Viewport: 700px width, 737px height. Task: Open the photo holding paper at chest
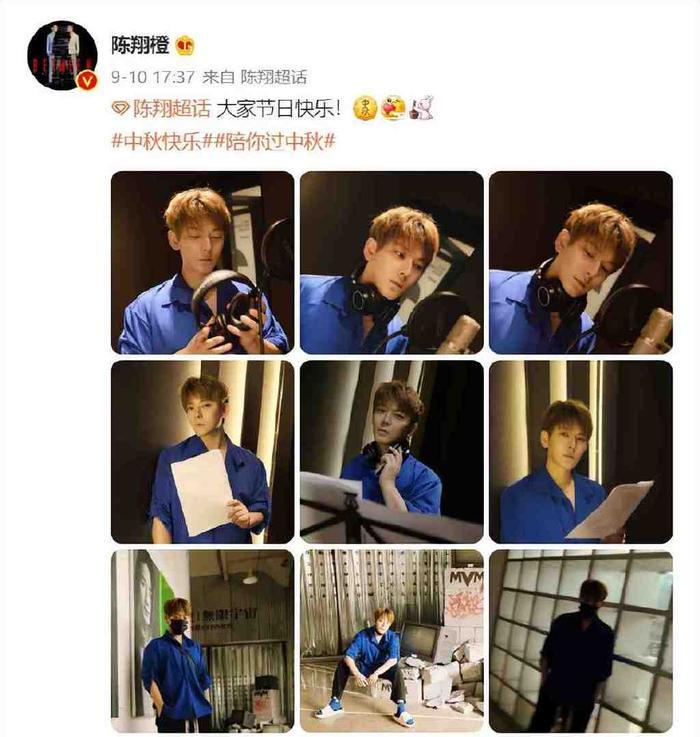(x=202, y=451)
